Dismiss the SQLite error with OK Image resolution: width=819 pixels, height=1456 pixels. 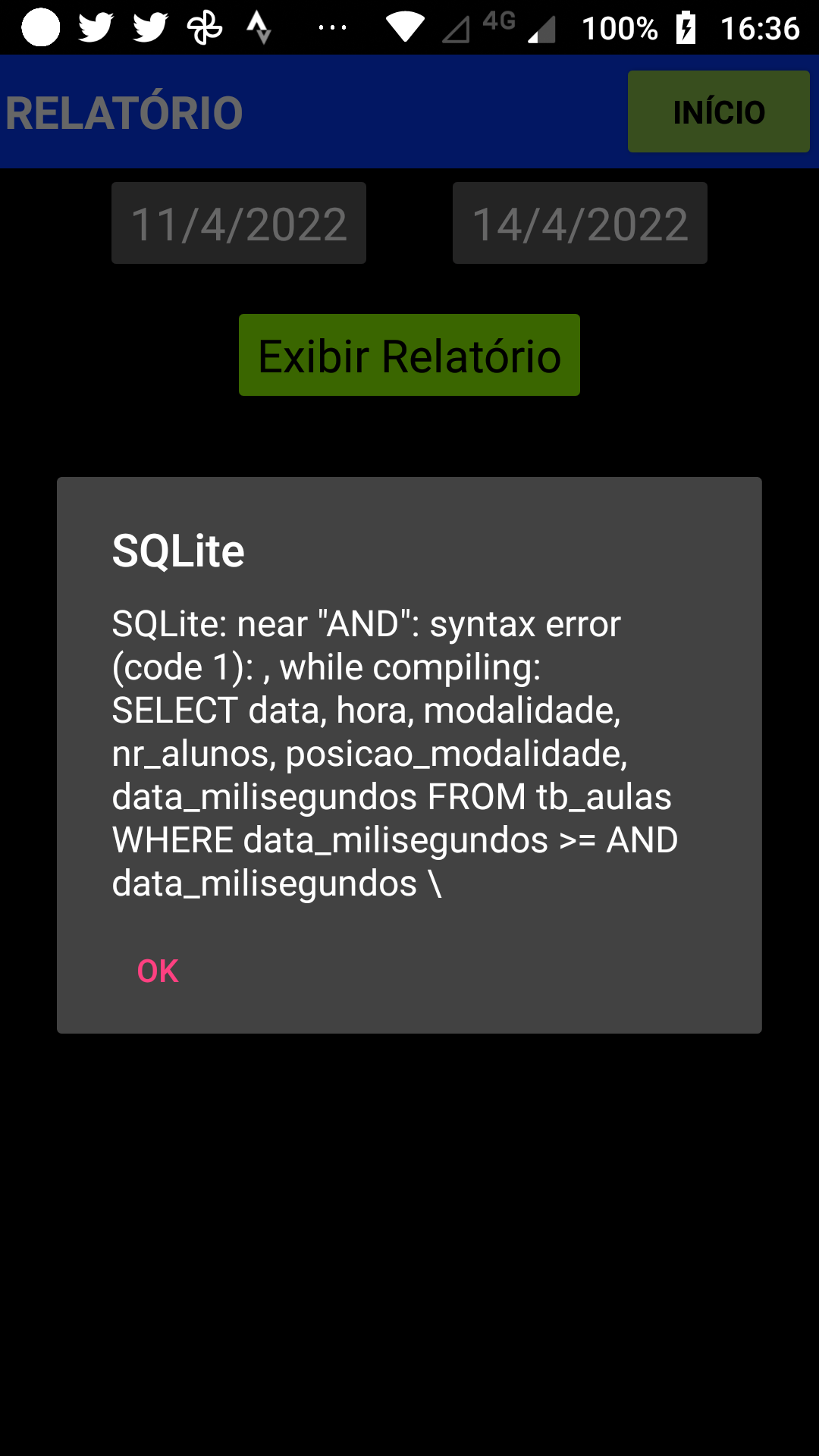158,971
